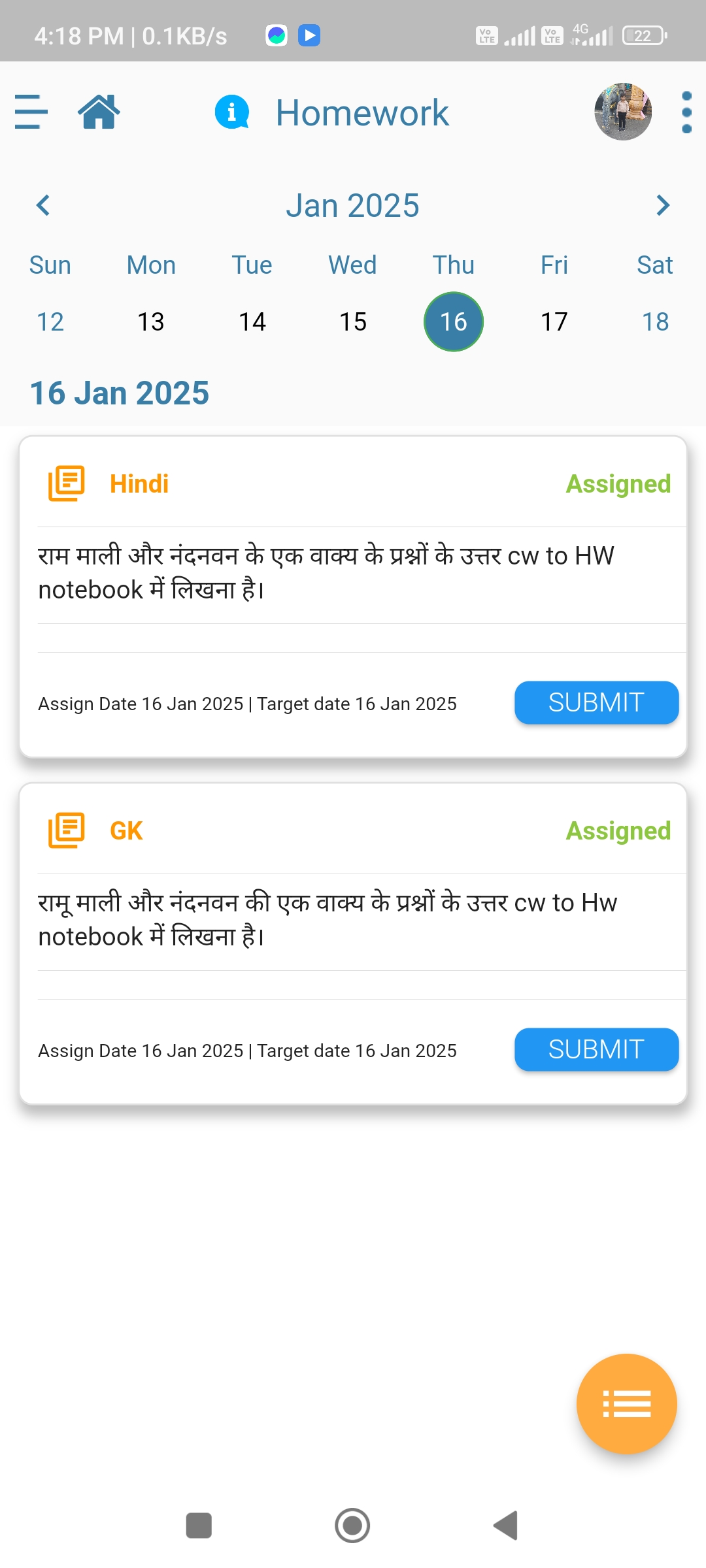Open the GK homework card

pyautogui.click(x=353, y=943)
